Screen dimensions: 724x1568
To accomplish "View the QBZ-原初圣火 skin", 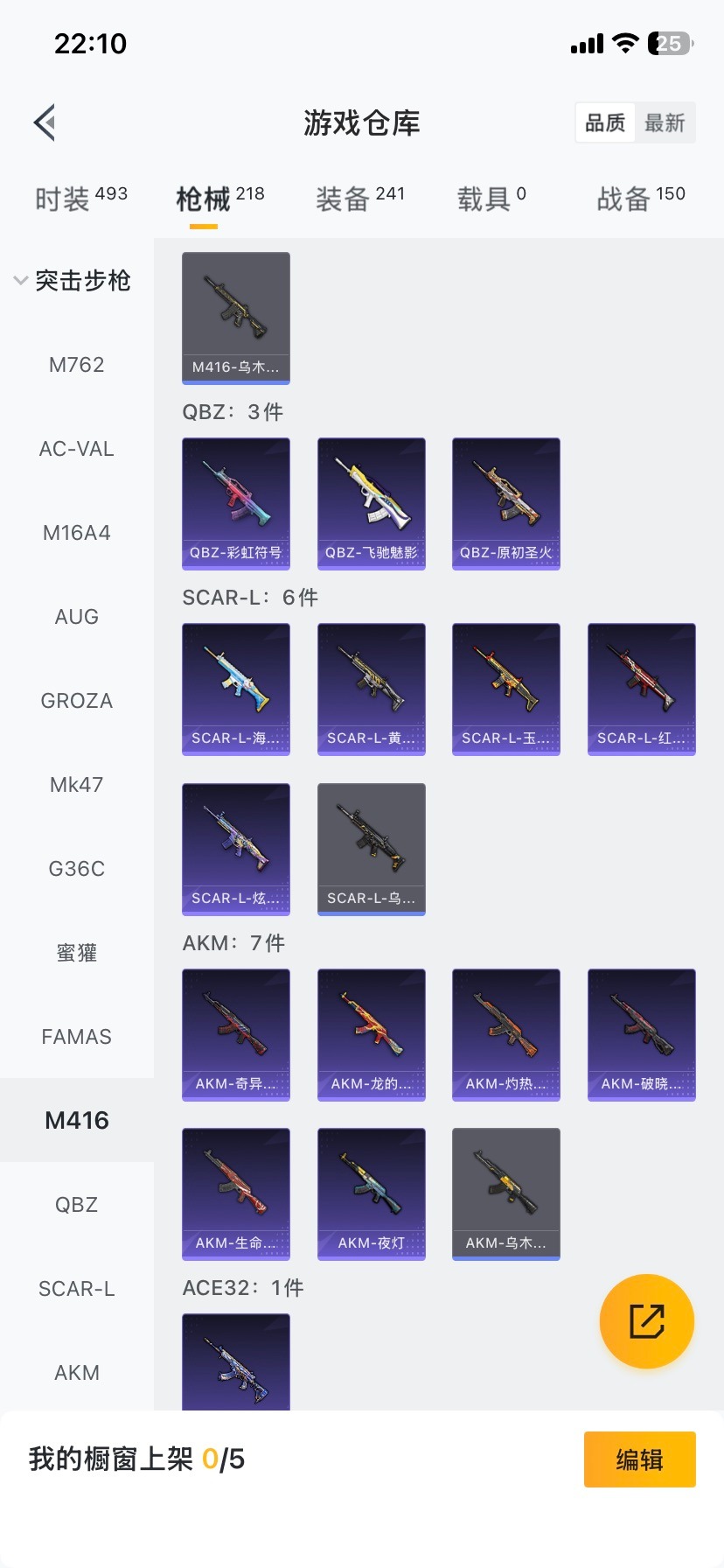I will tap(506, 503).
